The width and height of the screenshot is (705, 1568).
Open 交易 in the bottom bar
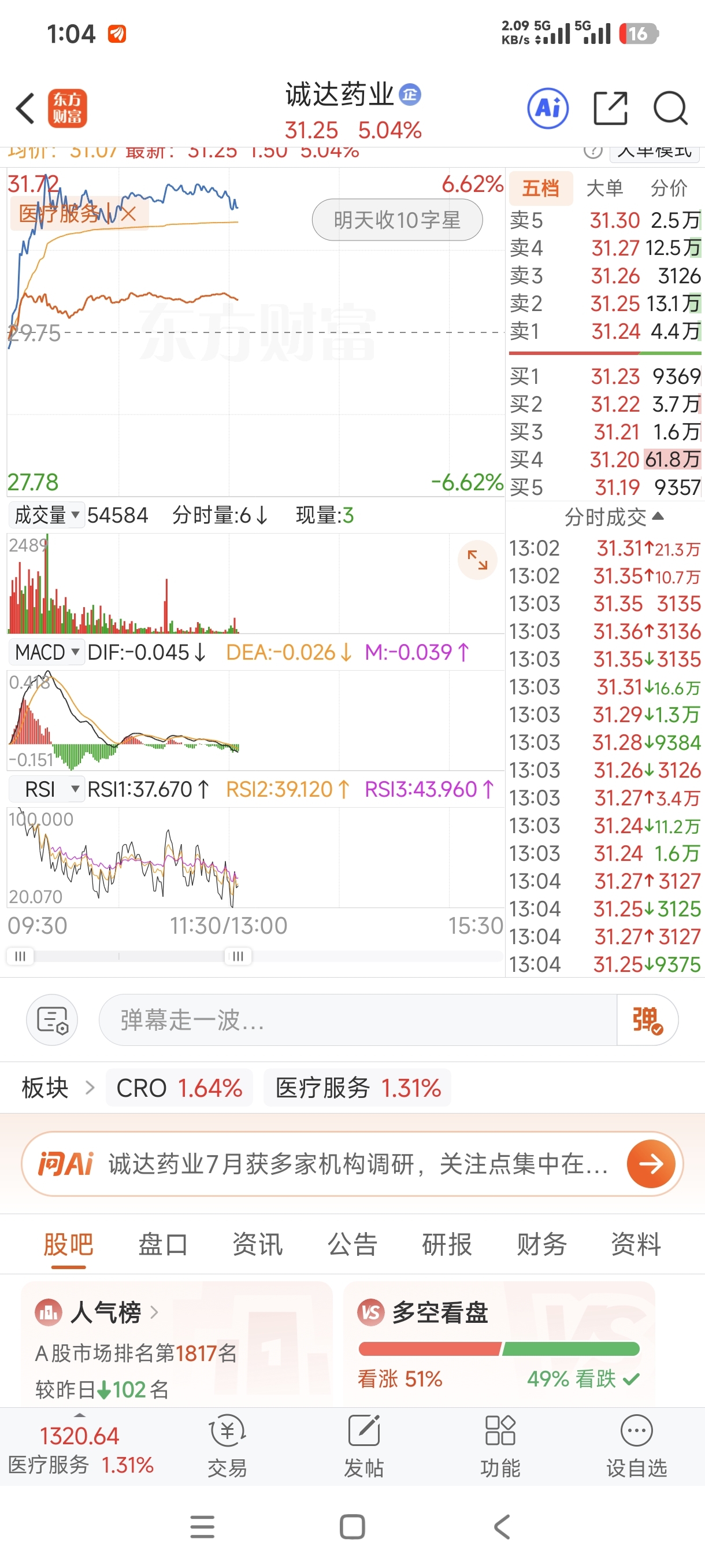click(228, 1446)
